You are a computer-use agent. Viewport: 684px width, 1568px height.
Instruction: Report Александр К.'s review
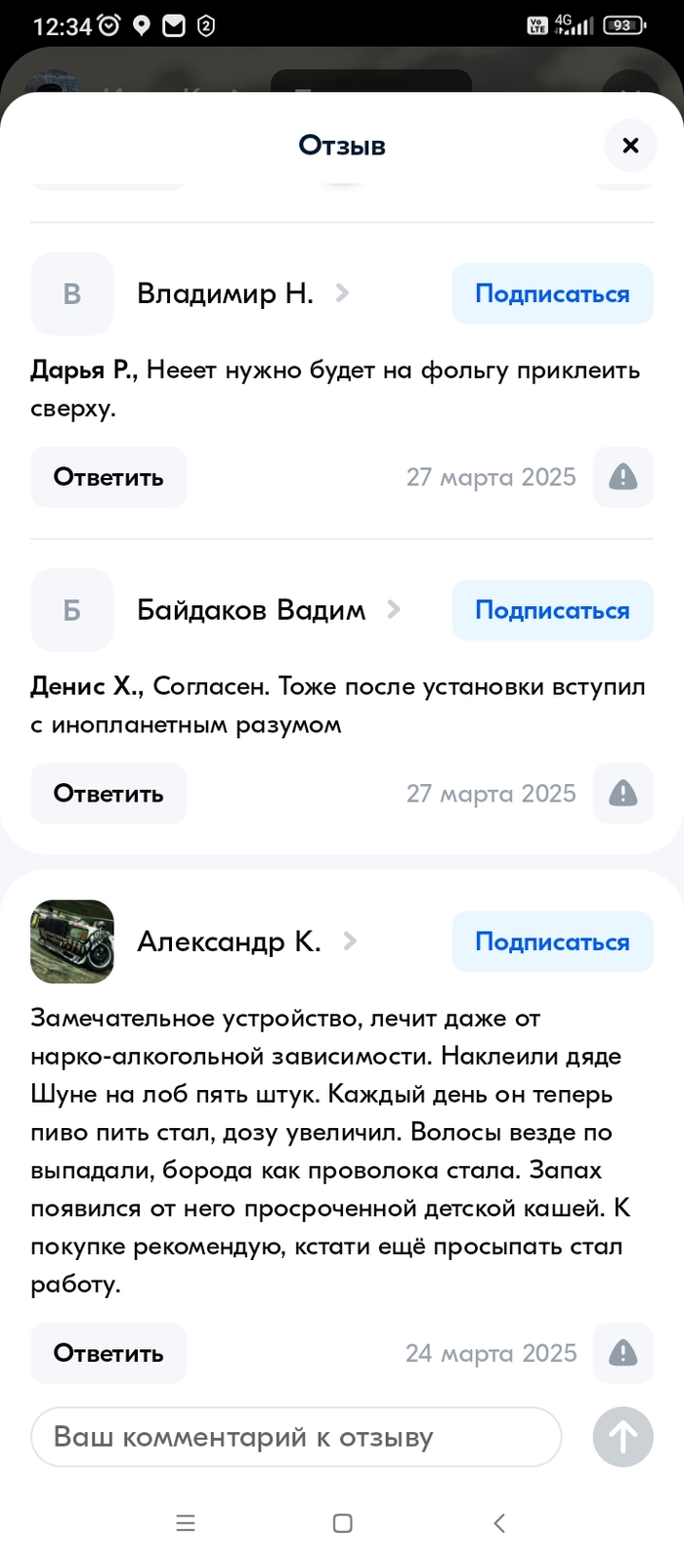tap(622, 1353)
